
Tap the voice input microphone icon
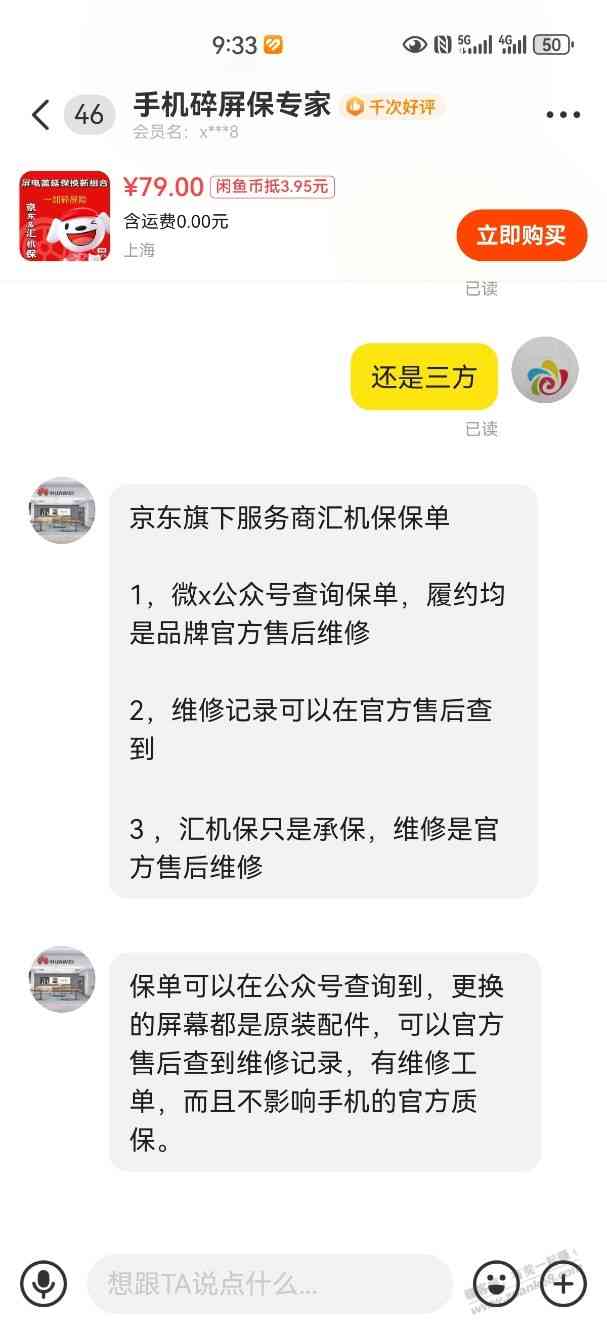tap(44, 1283)
